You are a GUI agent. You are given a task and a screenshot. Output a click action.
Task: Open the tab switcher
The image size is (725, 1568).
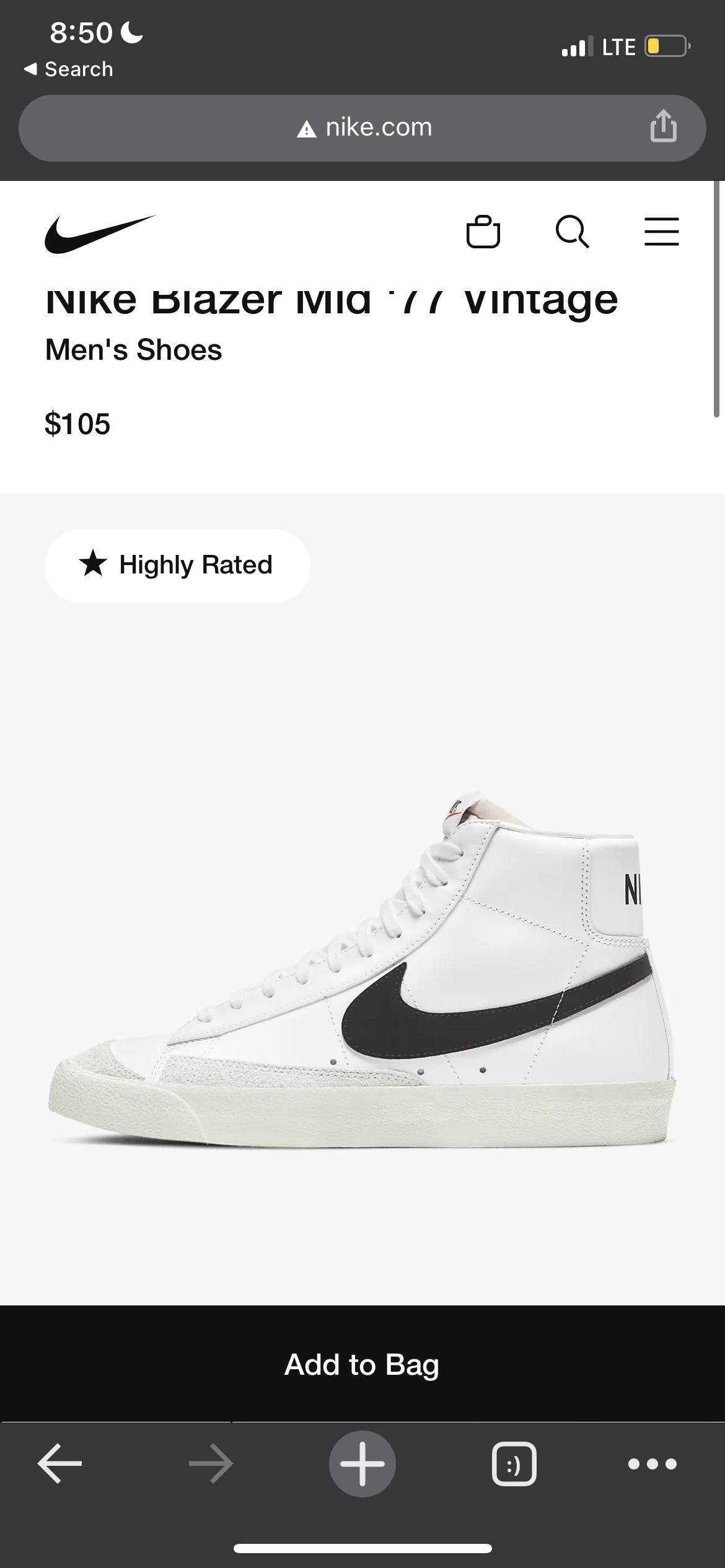coord(514,1463)
